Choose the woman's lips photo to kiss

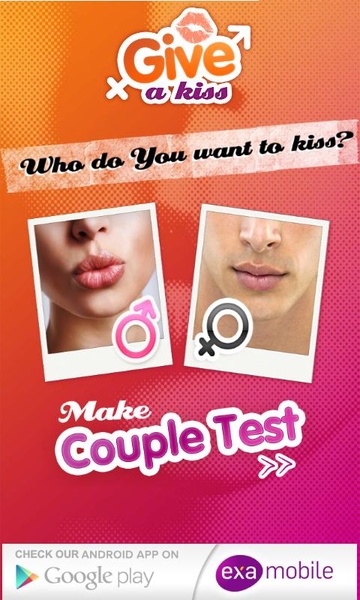pos(100,292)
